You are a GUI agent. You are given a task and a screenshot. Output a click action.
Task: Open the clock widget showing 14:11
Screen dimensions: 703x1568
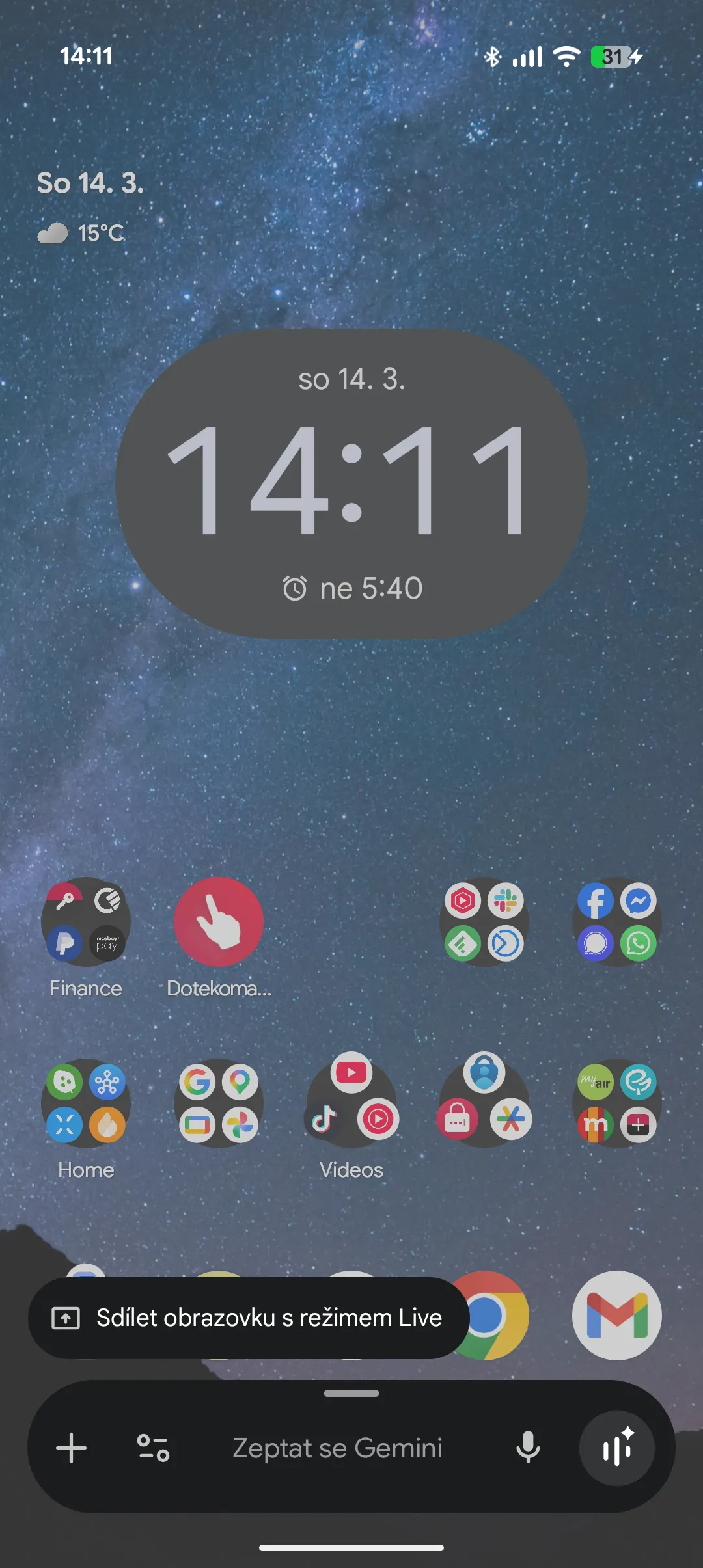point(351,483)
